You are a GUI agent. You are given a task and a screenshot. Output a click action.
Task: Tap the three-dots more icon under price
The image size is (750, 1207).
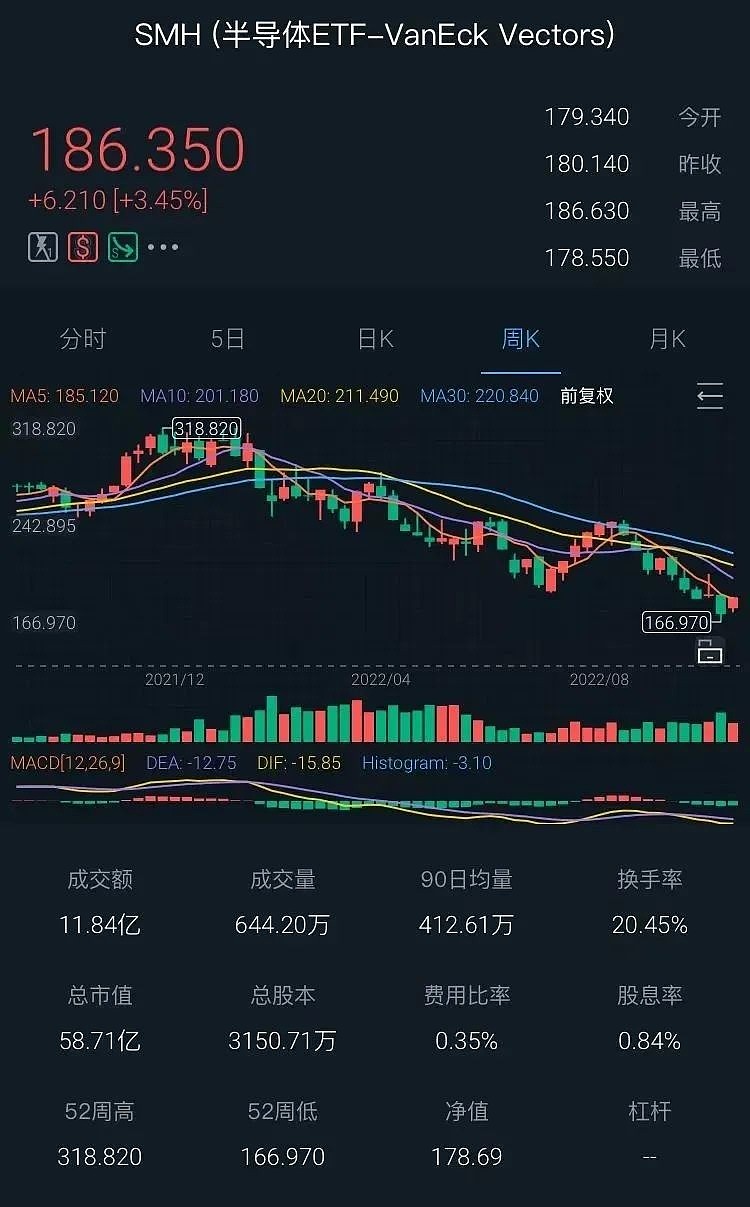(163, 247)
